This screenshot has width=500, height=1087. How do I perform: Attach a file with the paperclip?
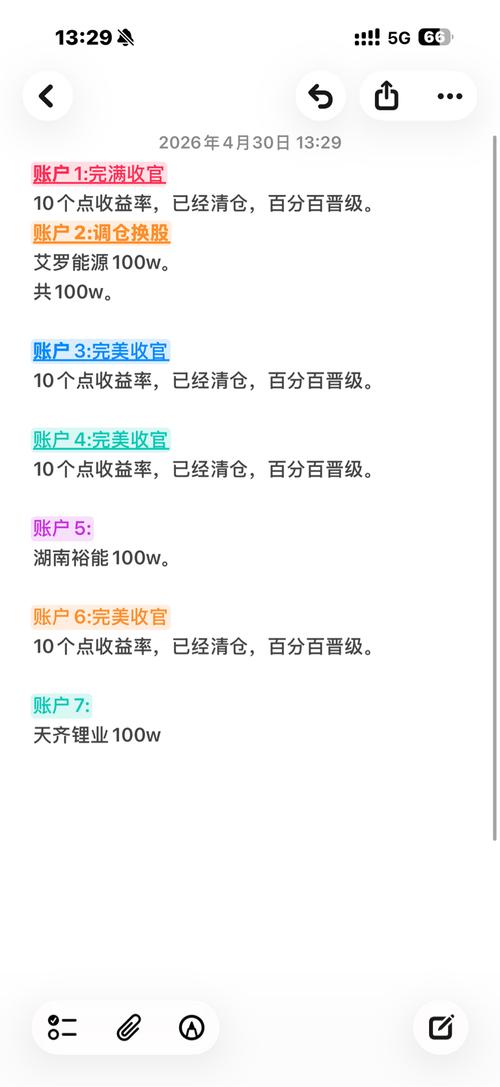click(x=128, y=1027)
